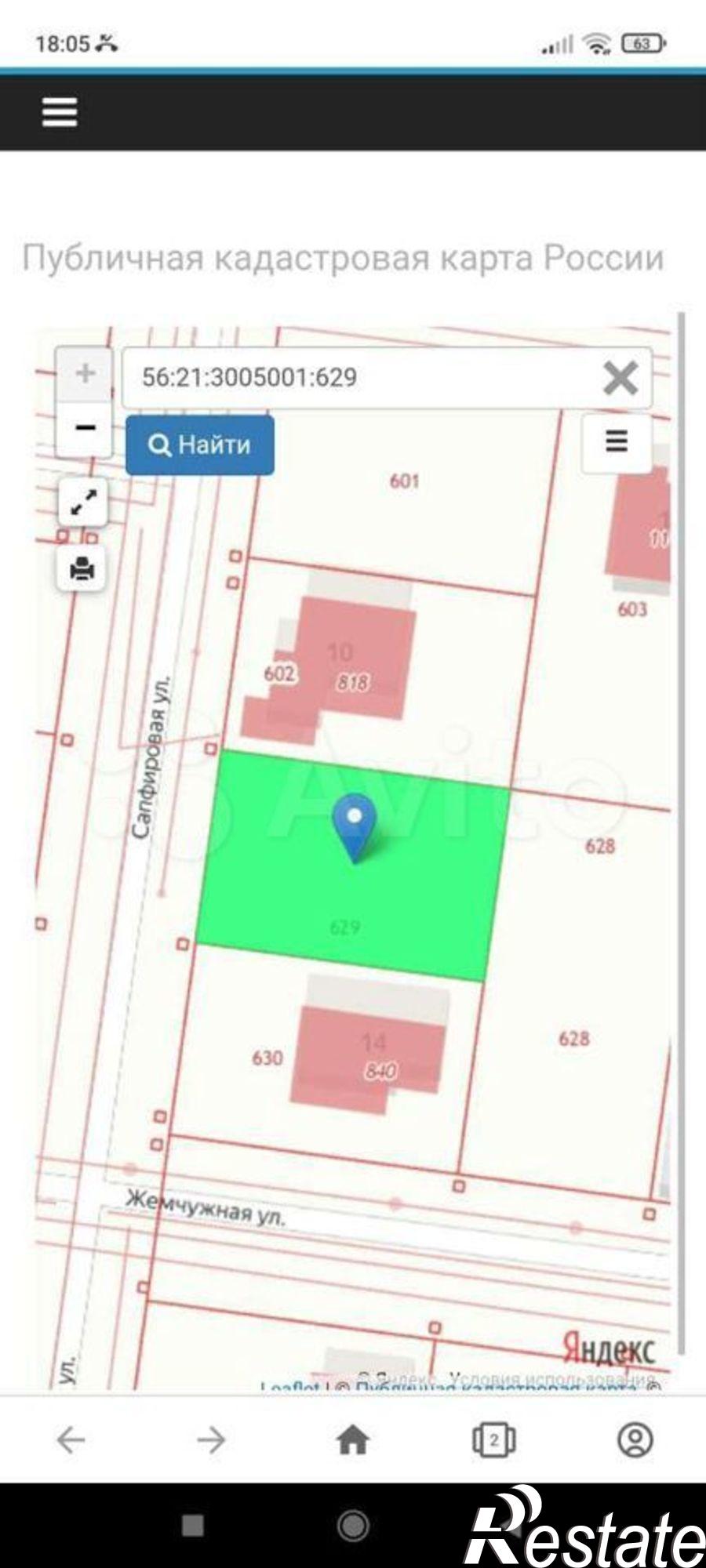This screenshot has width=706, height=1568.
Task: Open the browser profile icon
Action: tap(635, 1439)
